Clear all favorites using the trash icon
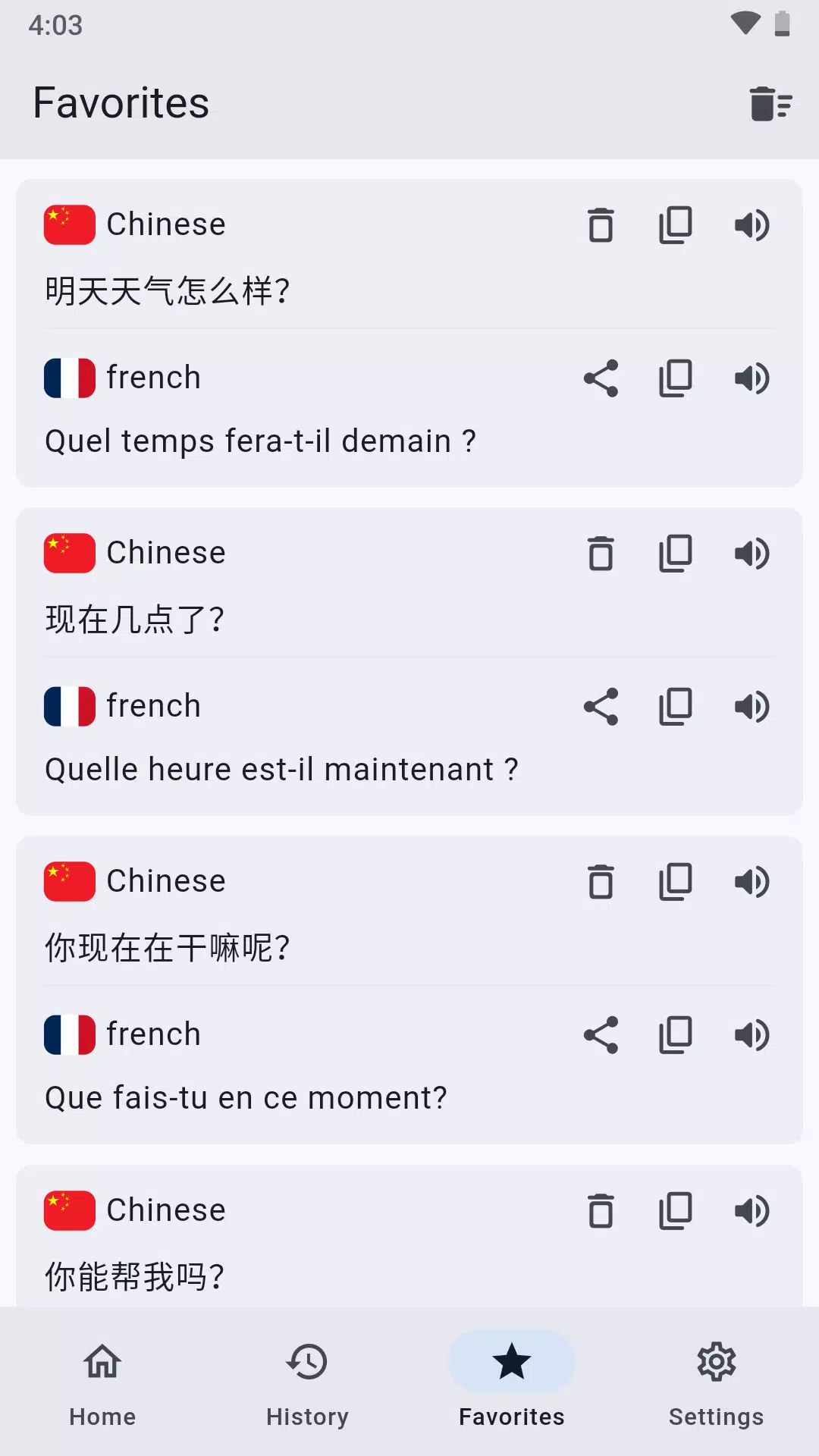 tap(769, 103)
